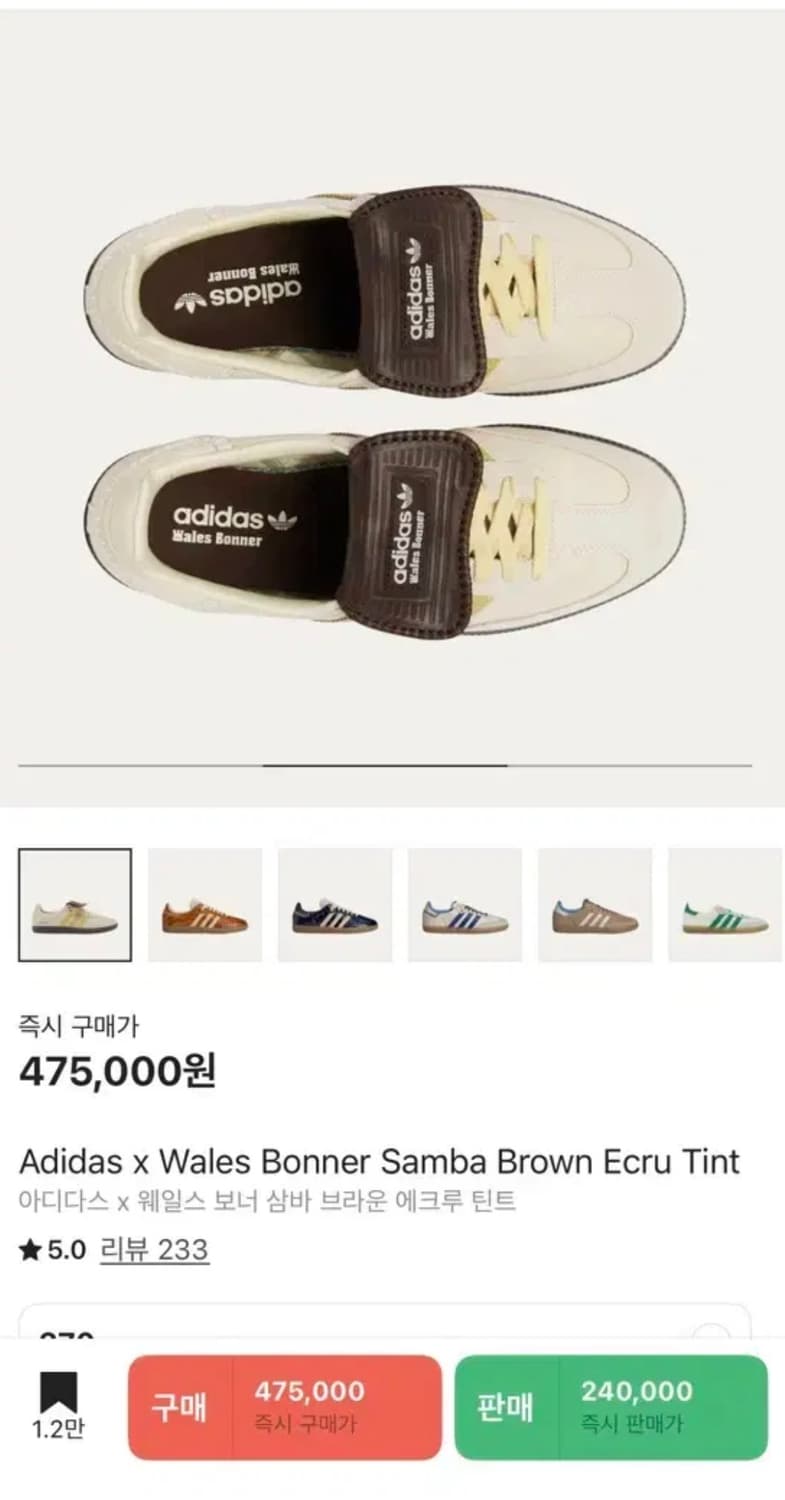Viewport: 785px width, 1500px height.
Task: Select the navy Samba colorway thumbnail
Action: click(334, 904)
